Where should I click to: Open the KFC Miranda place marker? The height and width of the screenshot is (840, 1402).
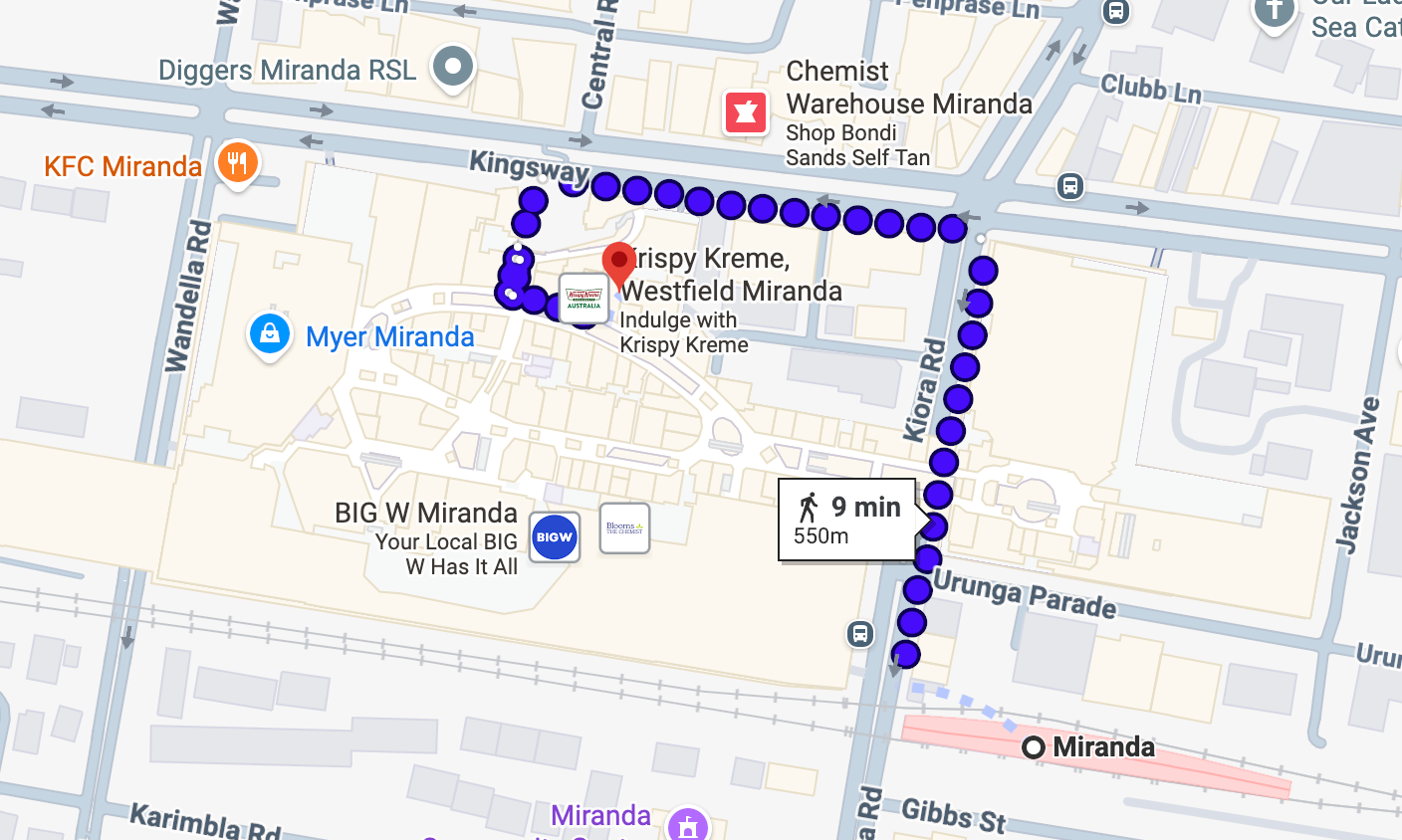tap(236, 162)
